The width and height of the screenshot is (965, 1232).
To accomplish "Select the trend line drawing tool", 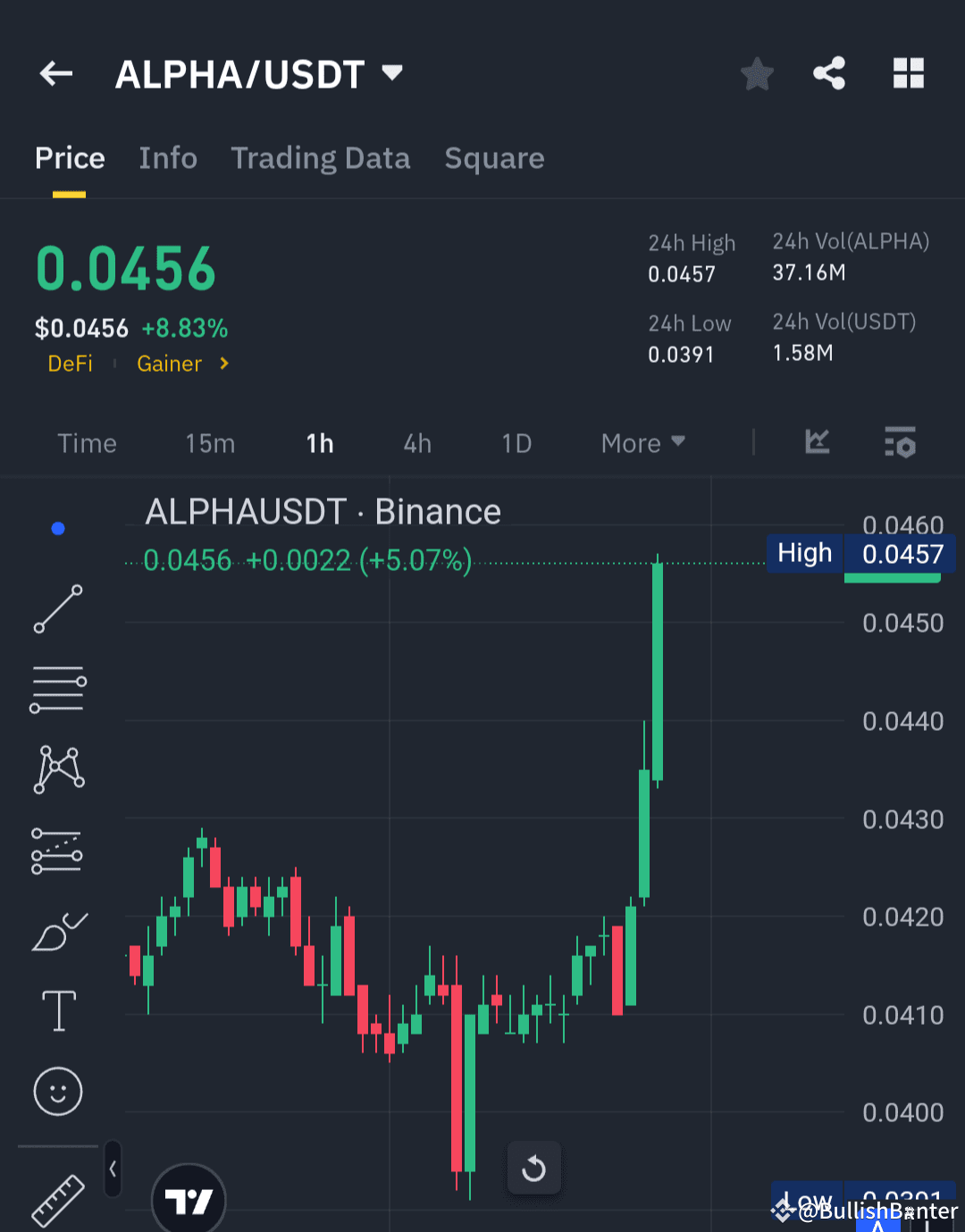I will [57, 610].
